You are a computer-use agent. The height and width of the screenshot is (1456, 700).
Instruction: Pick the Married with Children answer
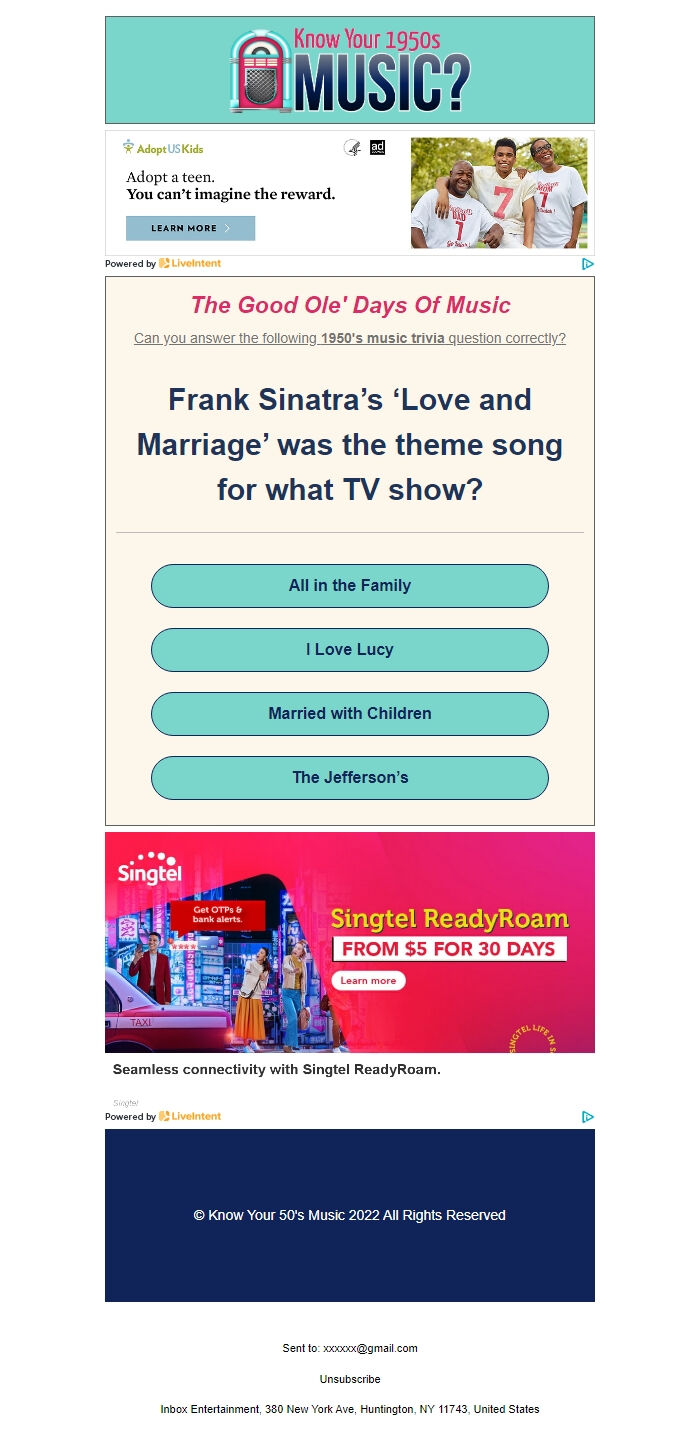tap(349, 714)
